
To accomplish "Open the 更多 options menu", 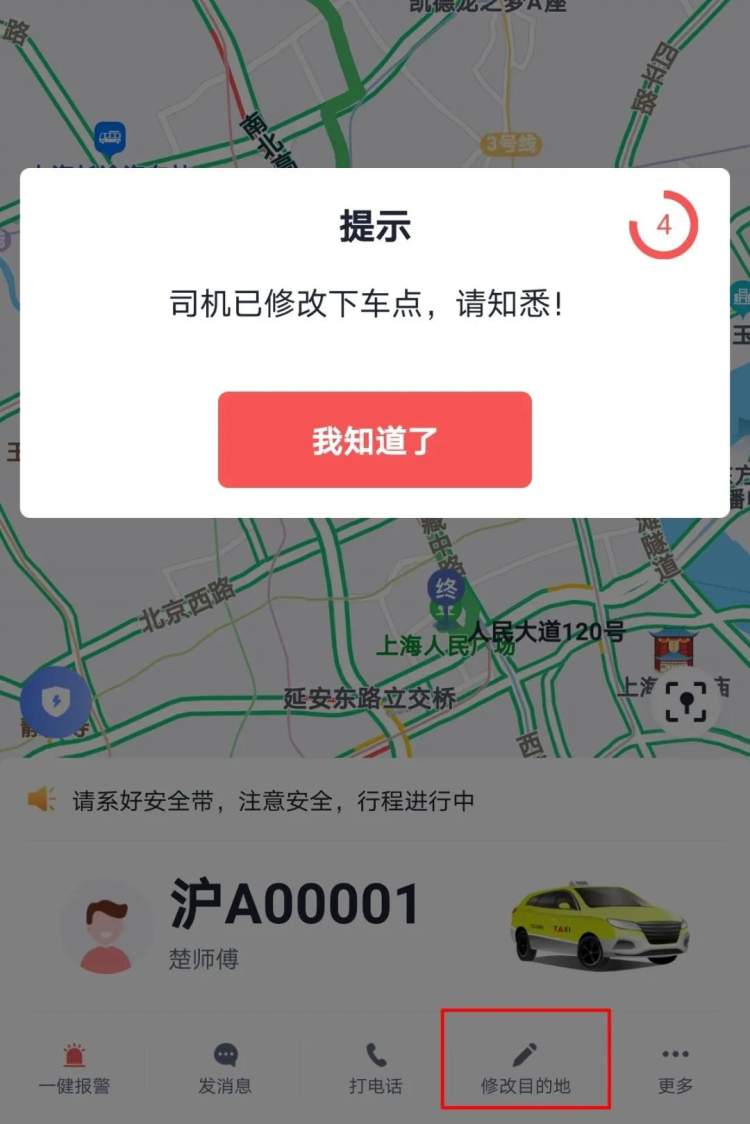I will pos(675,1068).
